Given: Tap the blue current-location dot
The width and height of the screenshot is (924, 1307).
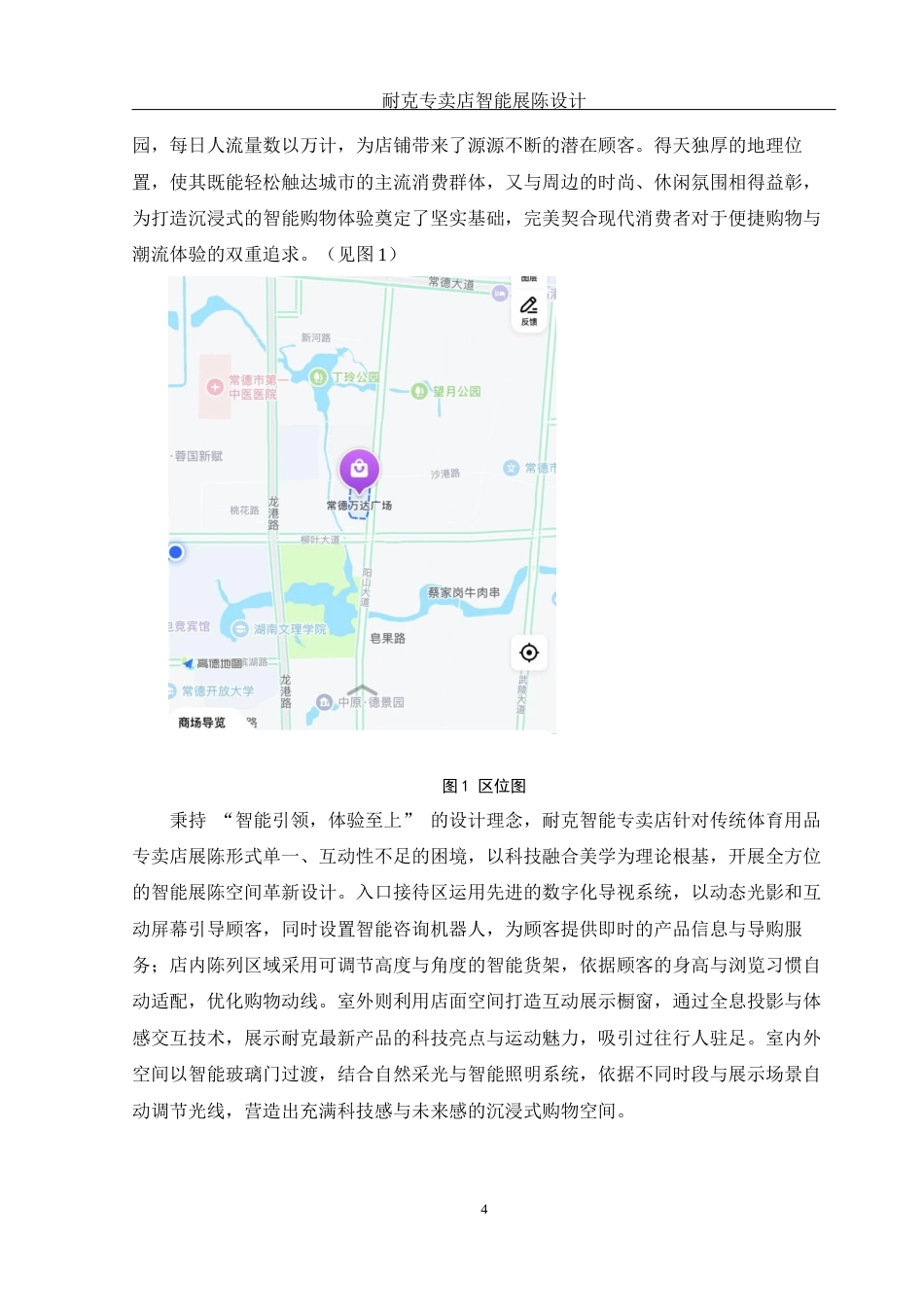Looking at the screenshot, I should click(x=177, y=550).
